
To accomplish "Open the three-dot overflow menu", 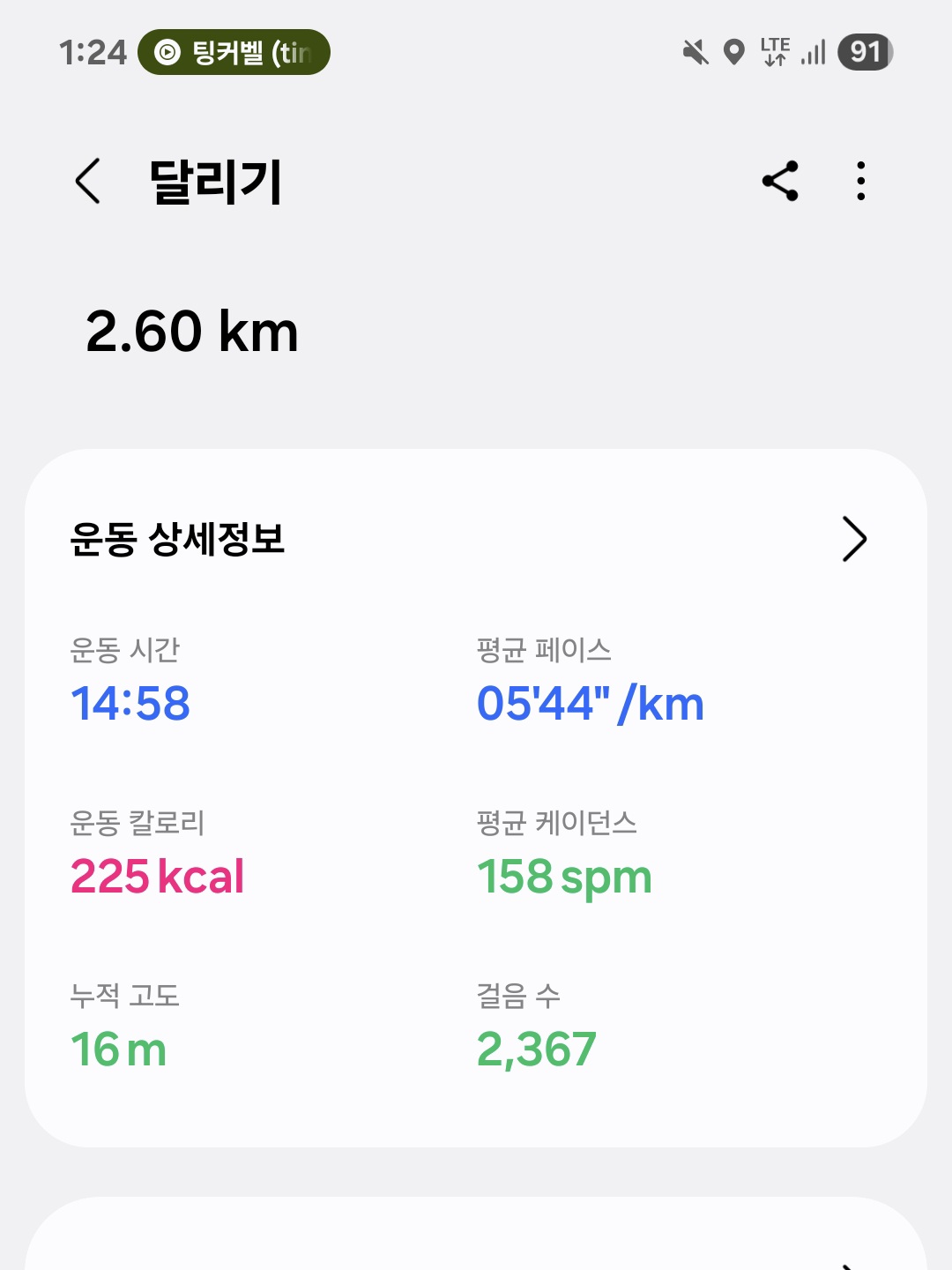I will [x=861, y=182].
